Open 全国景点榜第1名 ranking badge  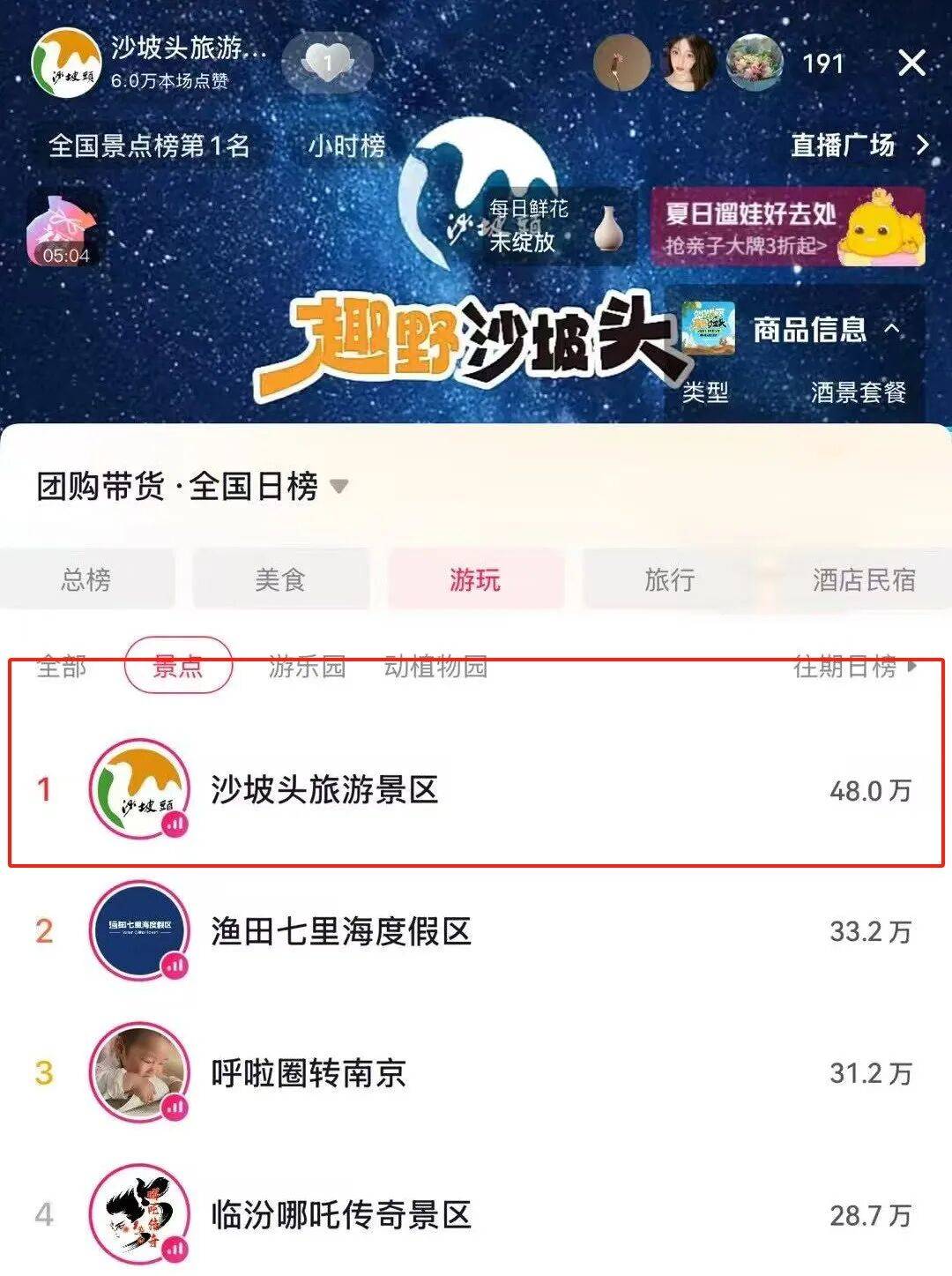149,146
